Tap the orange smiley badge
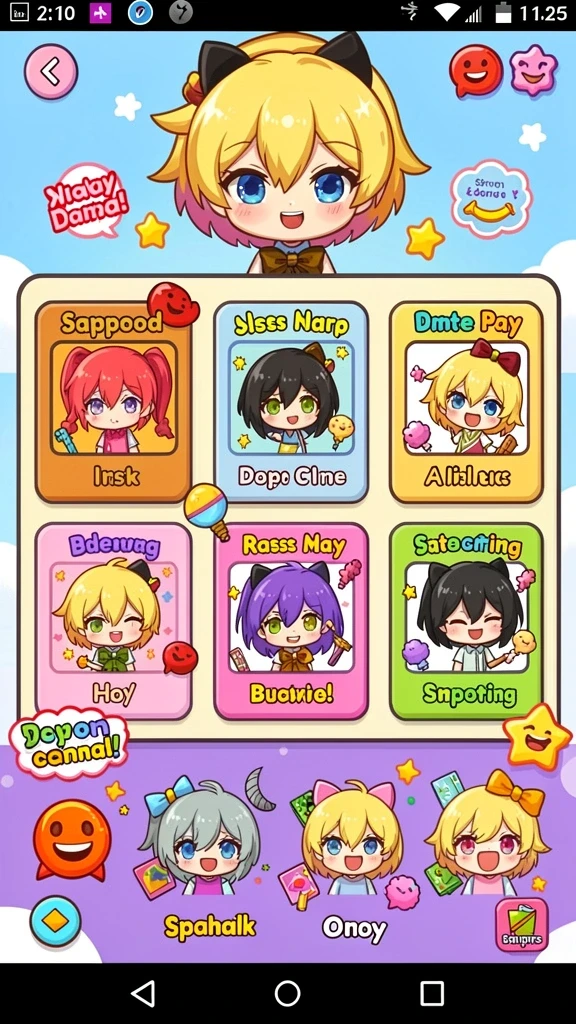The width and height of the screenshot is (576, 1024). pyautogui.click(x=72, y=839)
